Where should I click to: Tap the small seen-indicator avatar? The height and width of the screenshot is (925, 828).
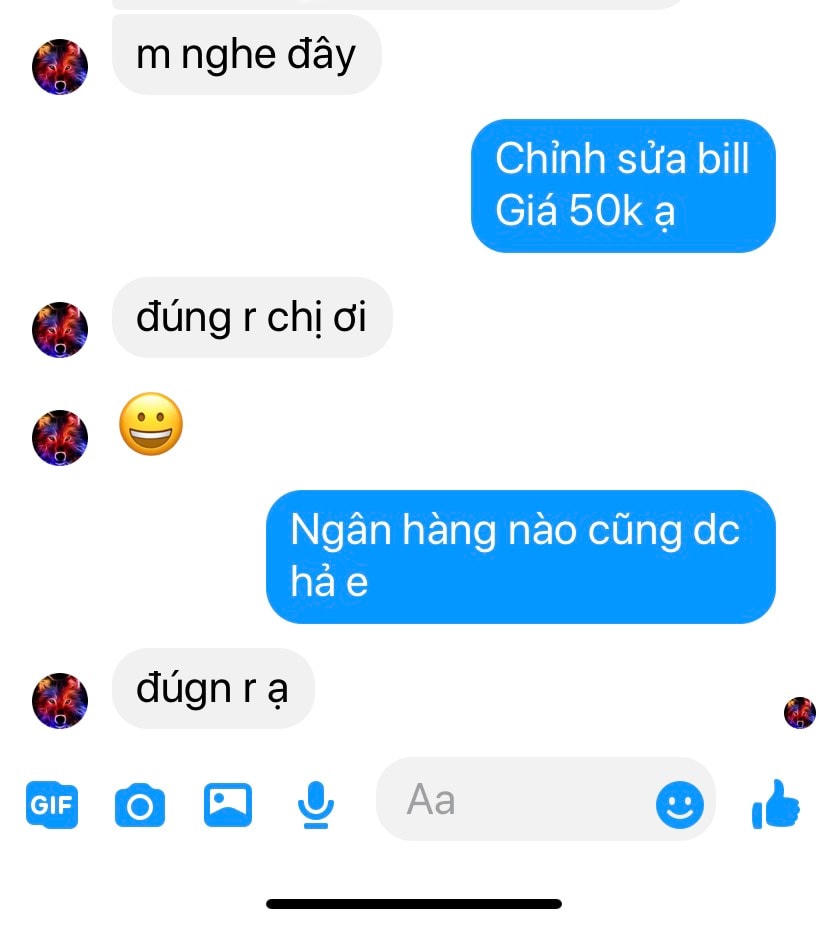point(800,713)
